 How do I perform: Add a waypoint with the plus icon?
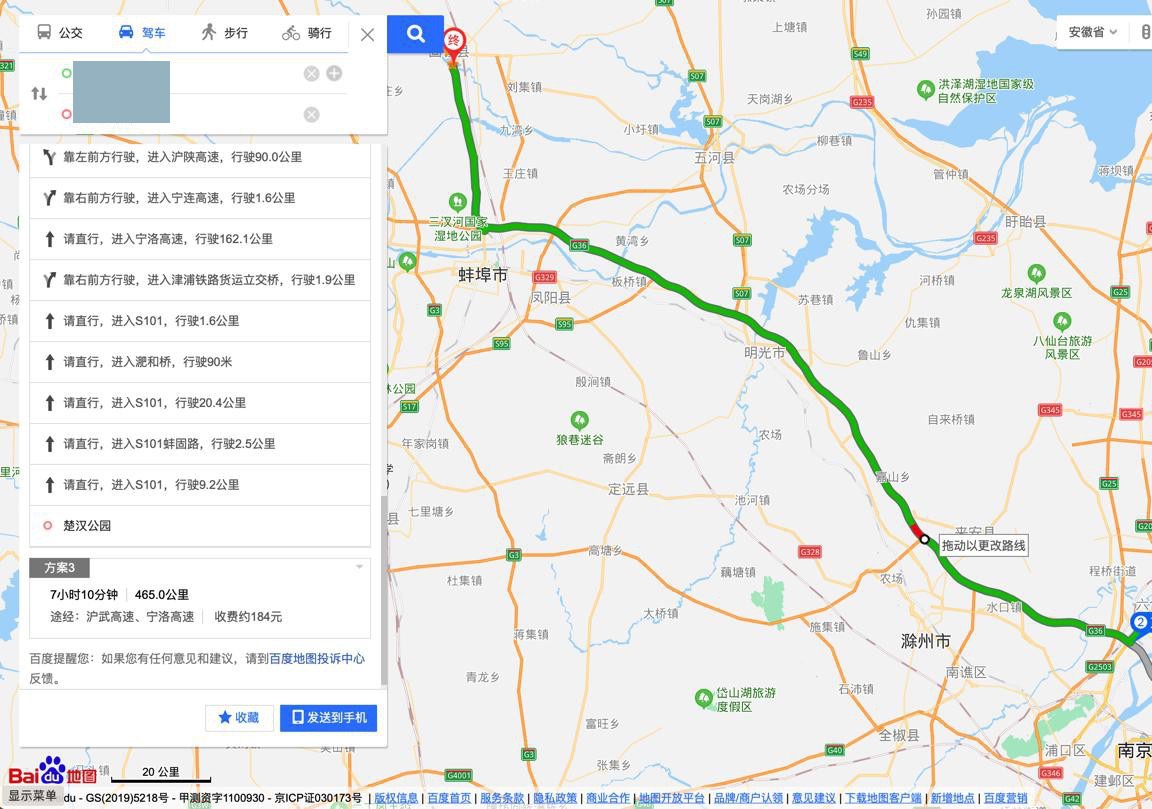(334, 73)
